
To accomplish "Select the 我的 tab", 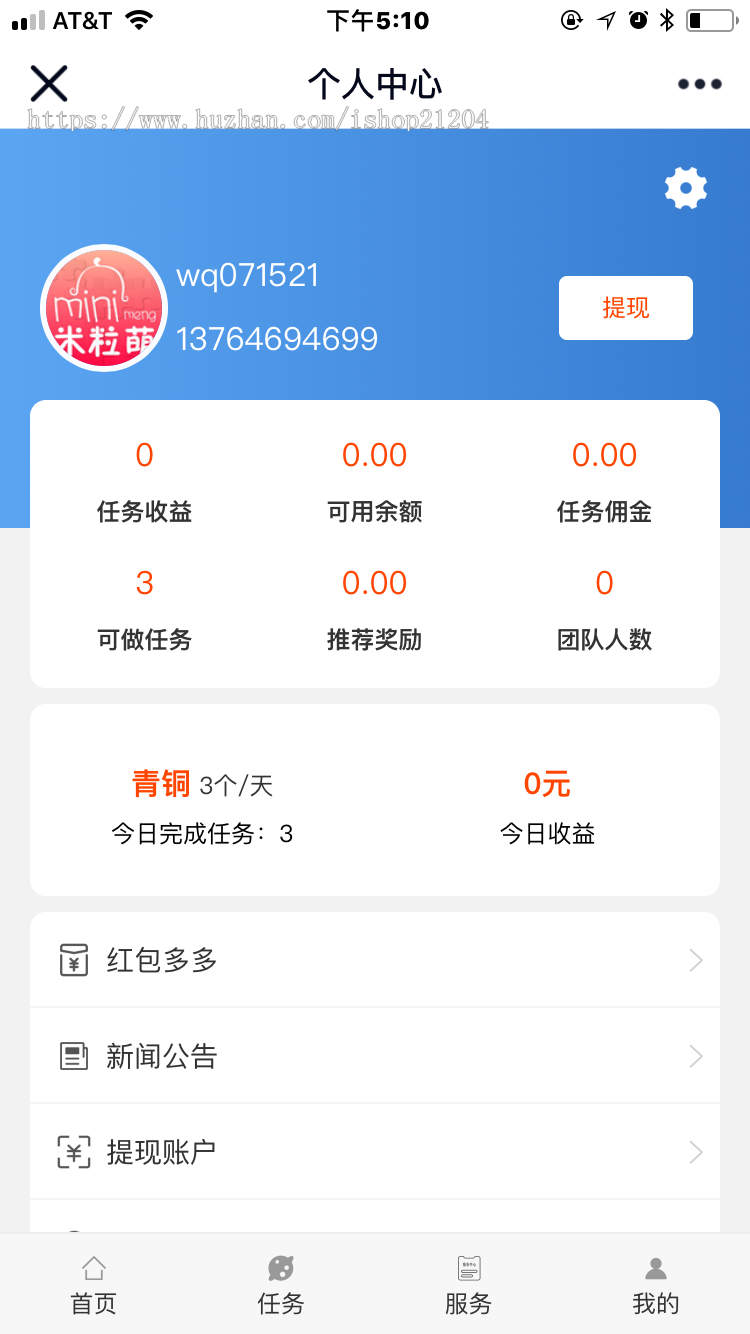I will (x=656, y=1285).
